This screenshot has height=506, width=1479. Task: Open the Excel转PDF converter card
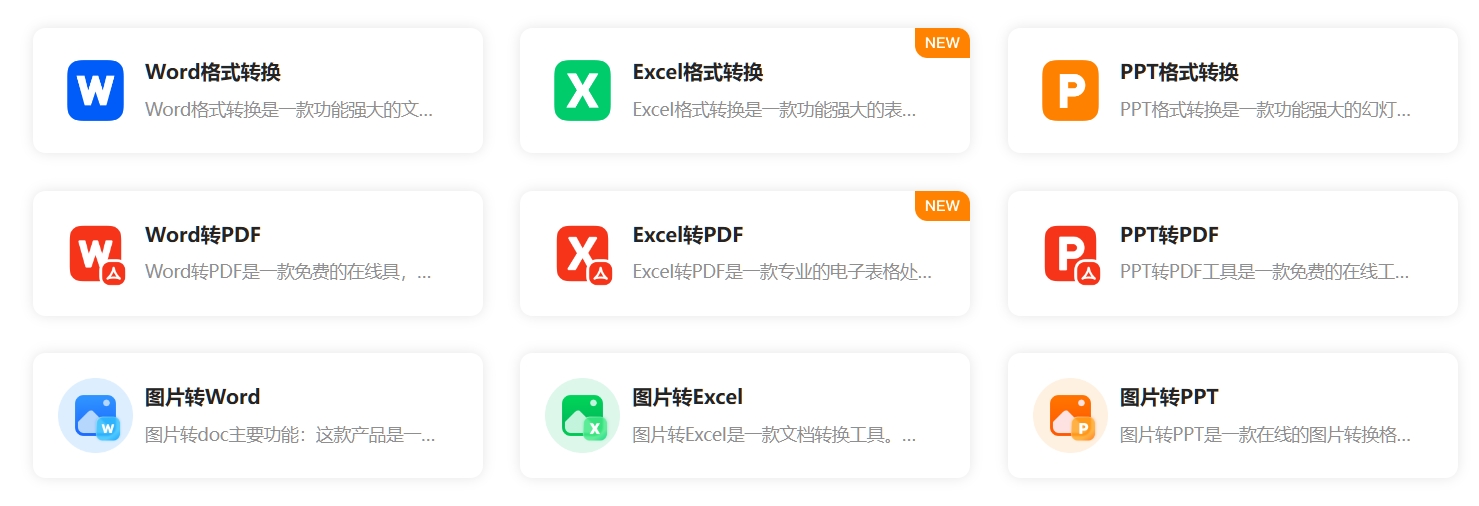pyautogui.click(x=745, y=254)
